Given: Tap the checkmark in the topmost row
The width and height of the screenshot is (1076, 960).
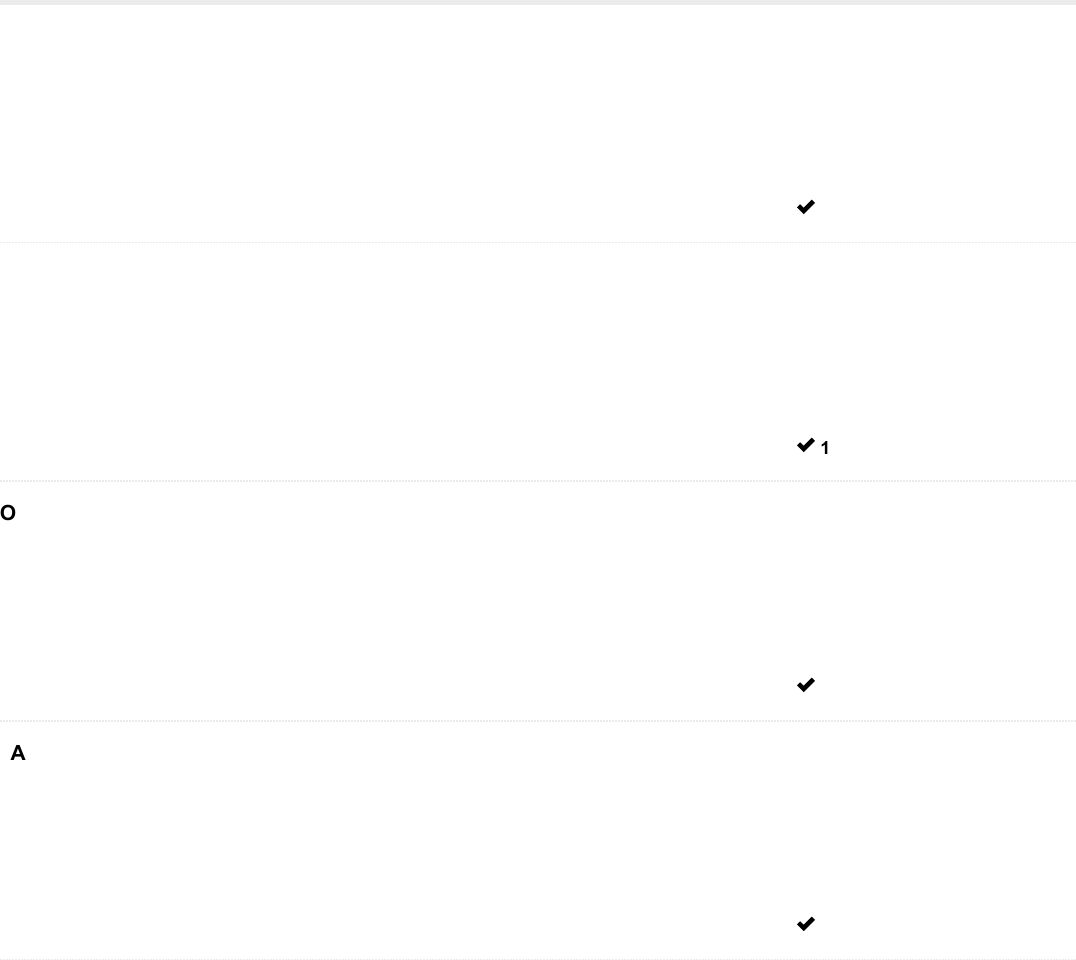Looking at the screenshot, I should pyautogui.click(x=806, y=207).
